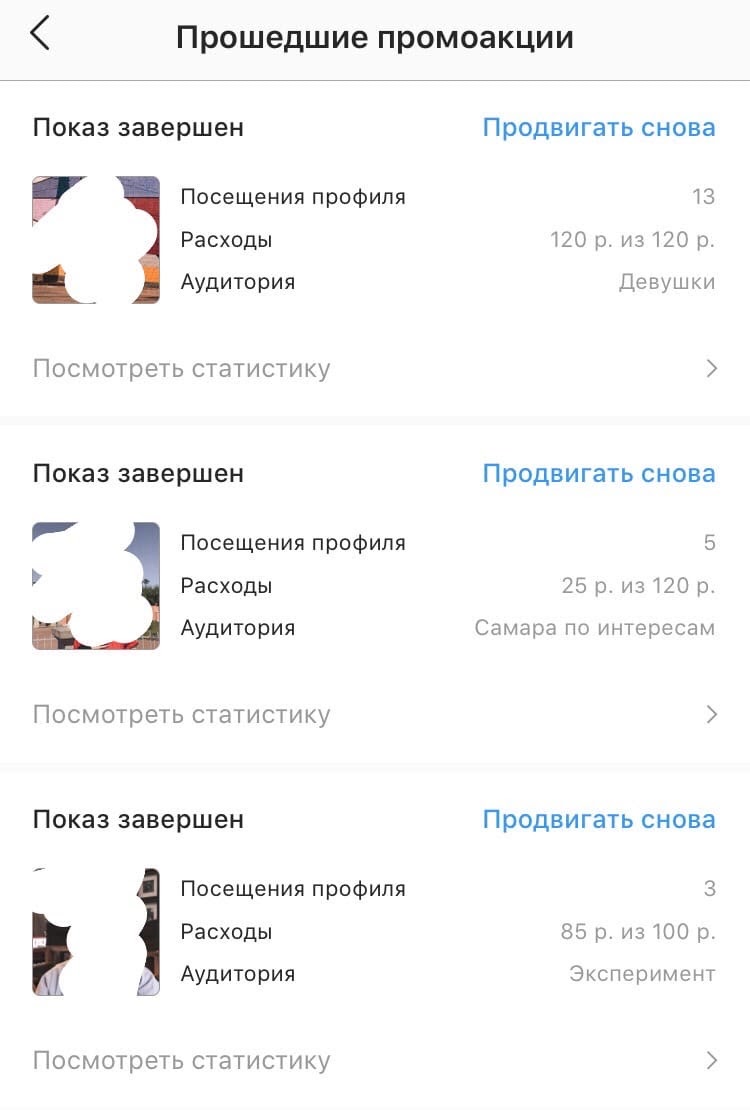Tap Продвигать снова for the Девушки promotion
750x1110 pixels.
pos(598,128)
